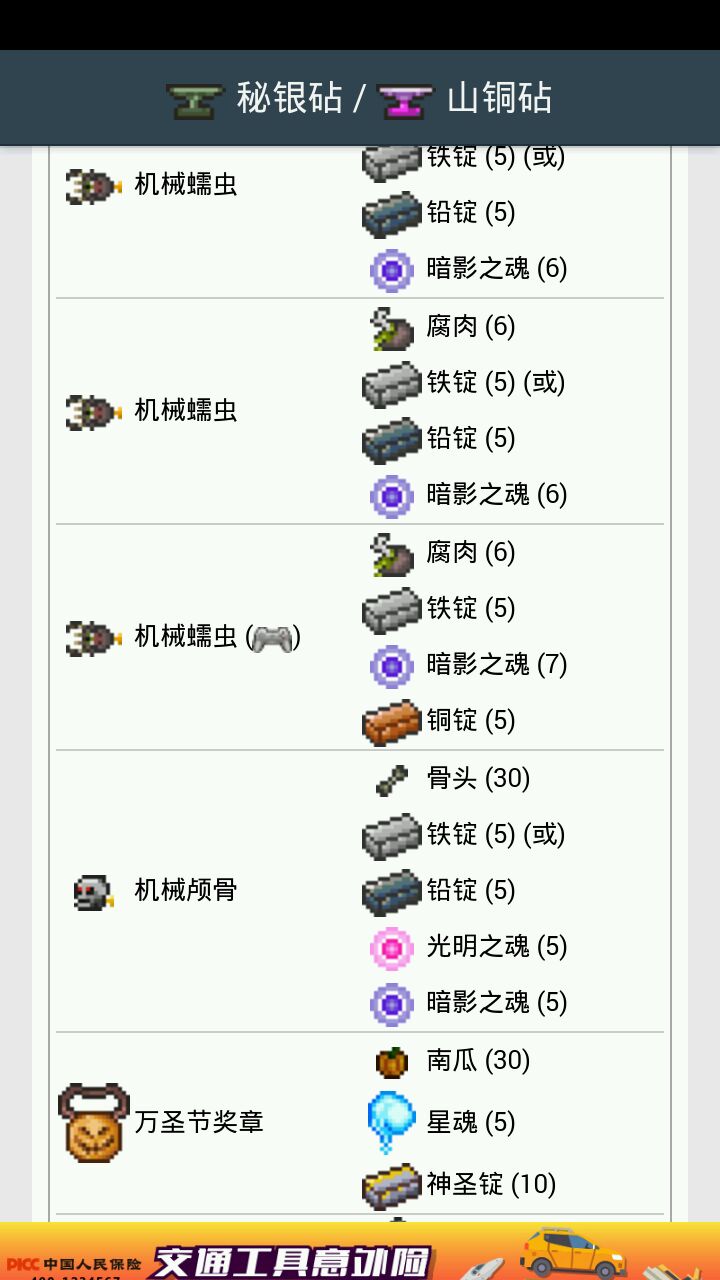Select the 南瓜 (30) ingredient
Screen dimensions: 720x1280
(x=478, y=1060)
